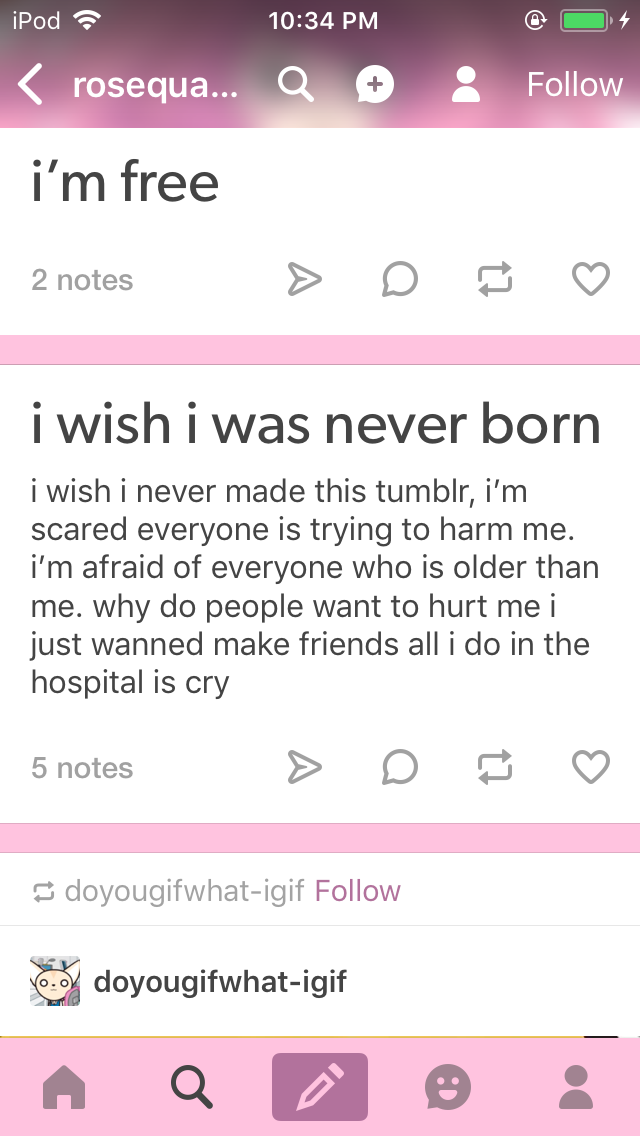Open the new message bubble icon

375,86
